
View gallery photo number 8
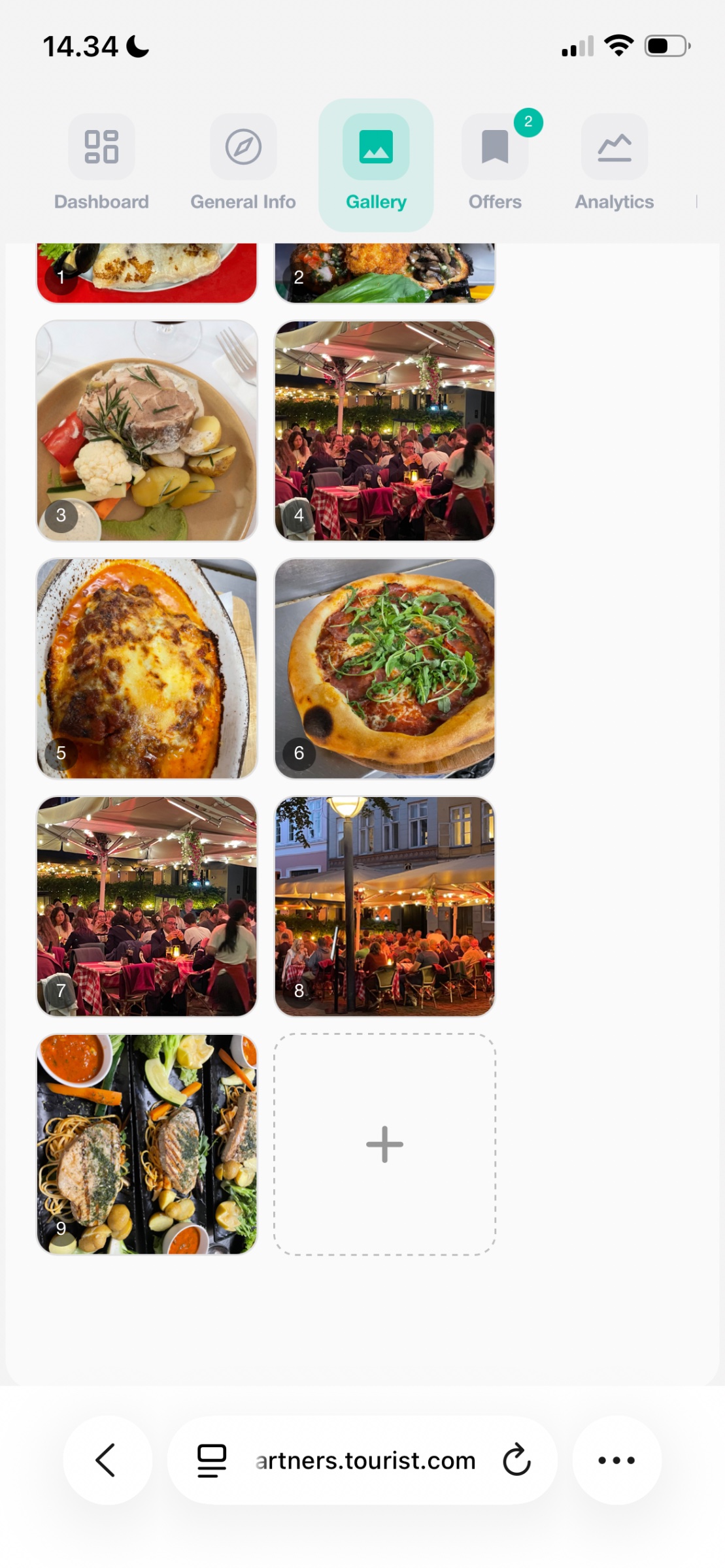[385, 906]
